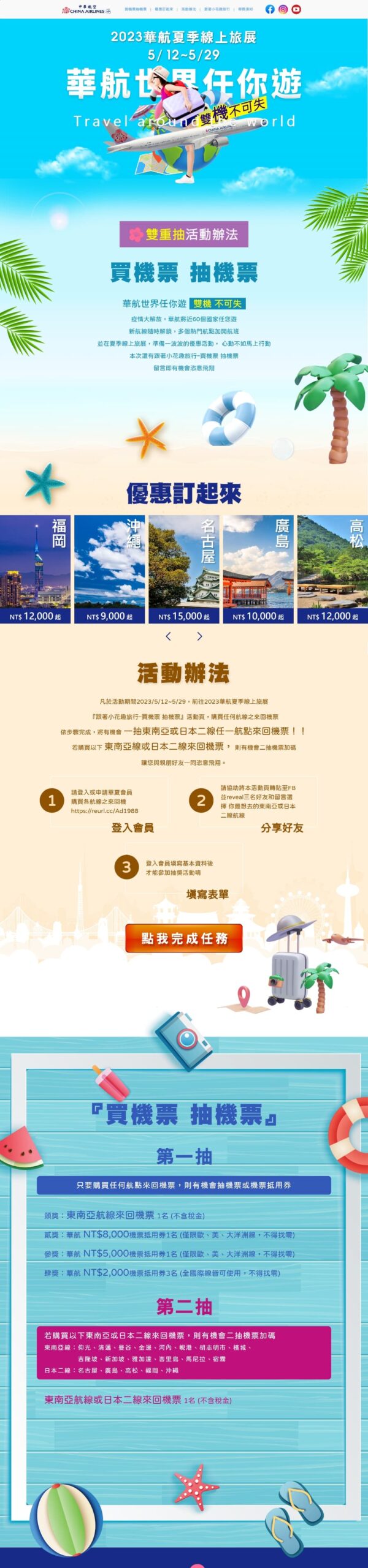The image size is (368, 1568).
Task: Select the 沖繩 NT$9,000 destination card
Action: 109,569
